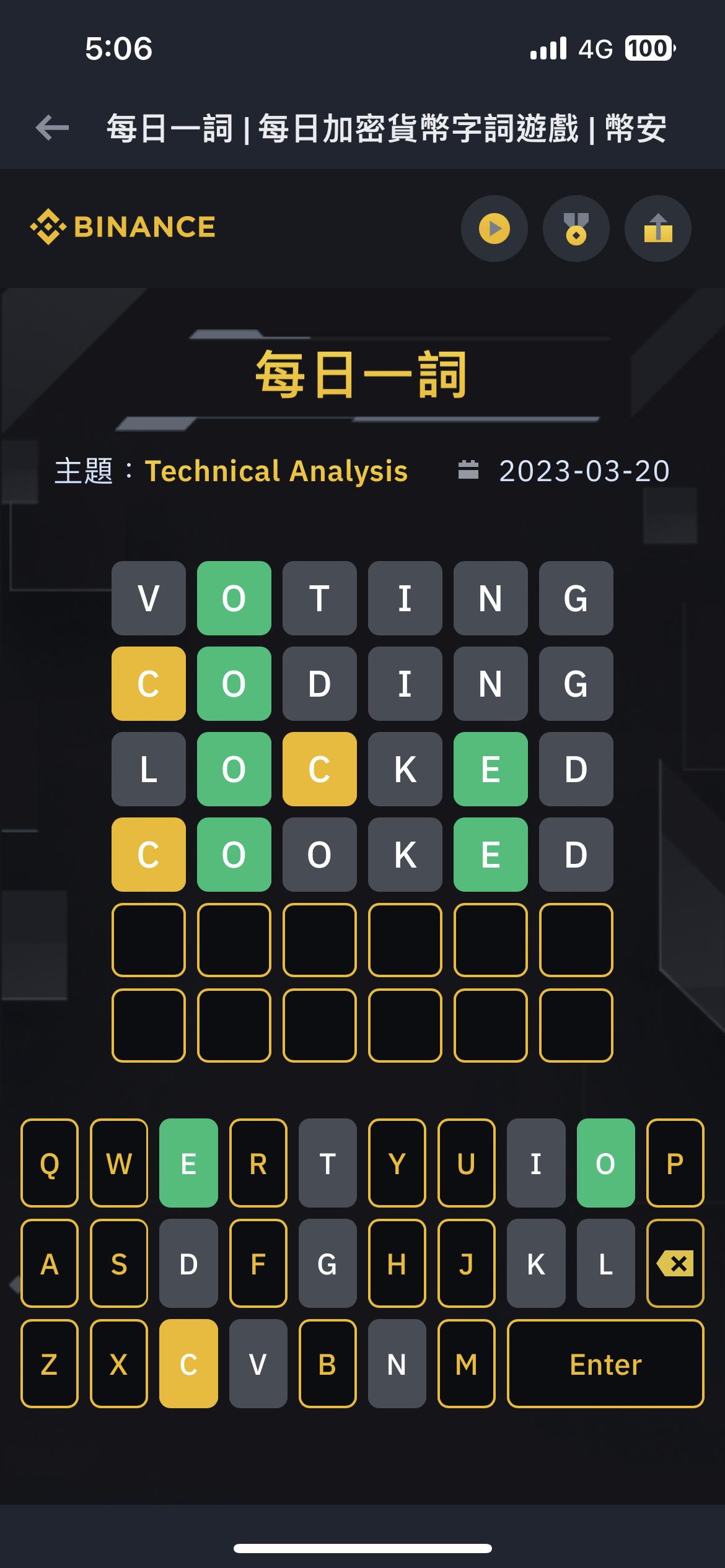Delete last letter with backspace key
Image resolution: width=725 pixels, height=1568 pixels.
(x=675, y=1264)
